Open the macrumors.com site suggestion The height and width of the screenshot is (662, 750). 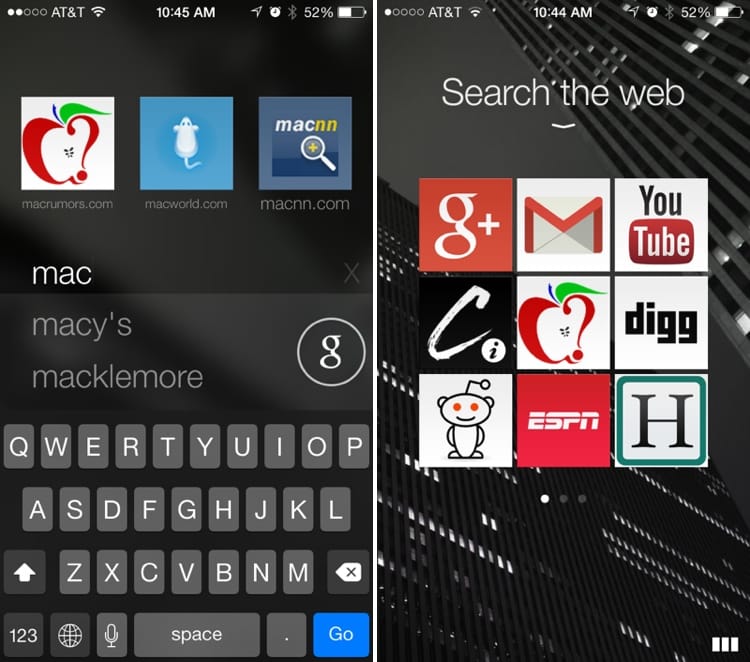[67, 143]
